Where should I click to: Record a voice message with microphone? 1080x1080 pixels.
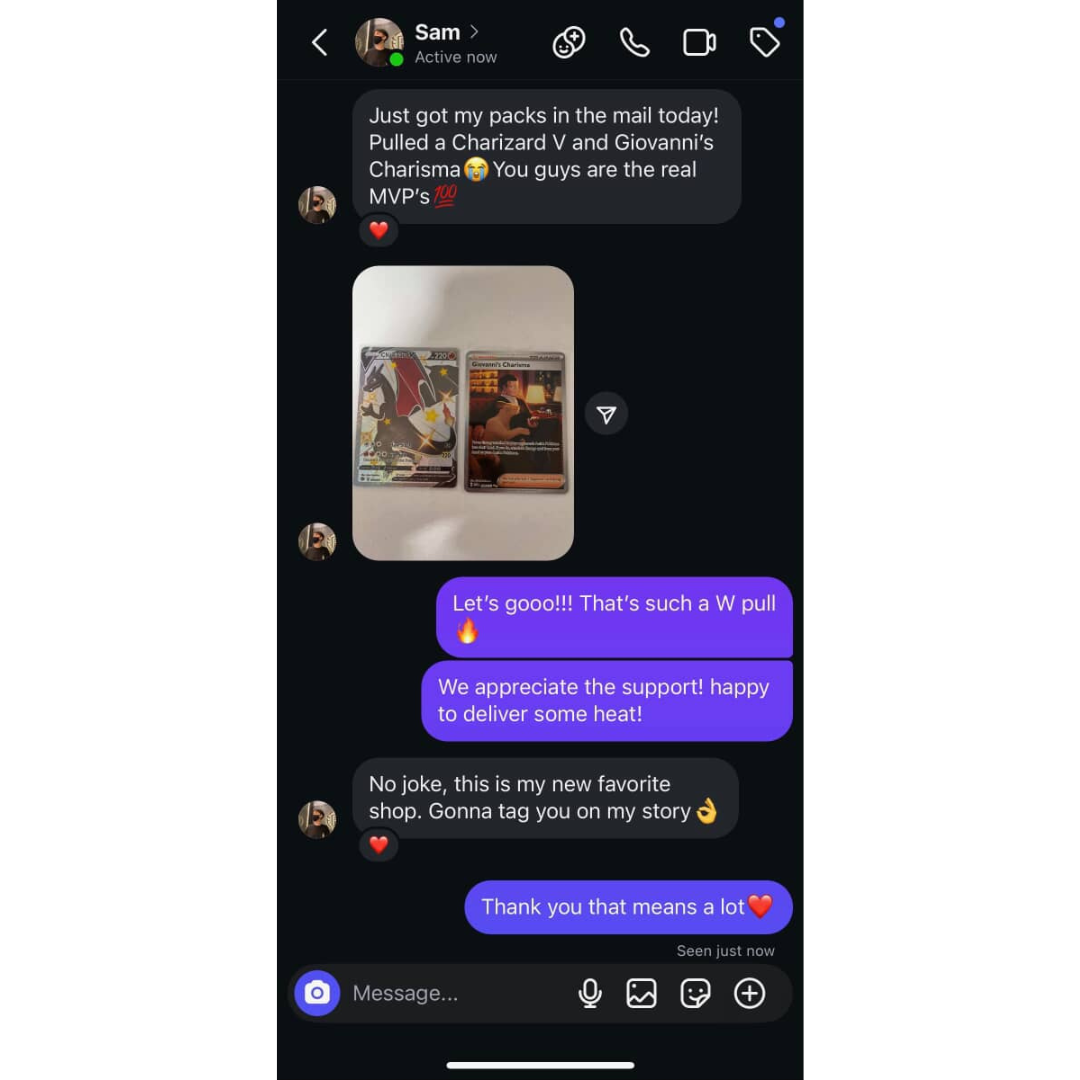590,993
